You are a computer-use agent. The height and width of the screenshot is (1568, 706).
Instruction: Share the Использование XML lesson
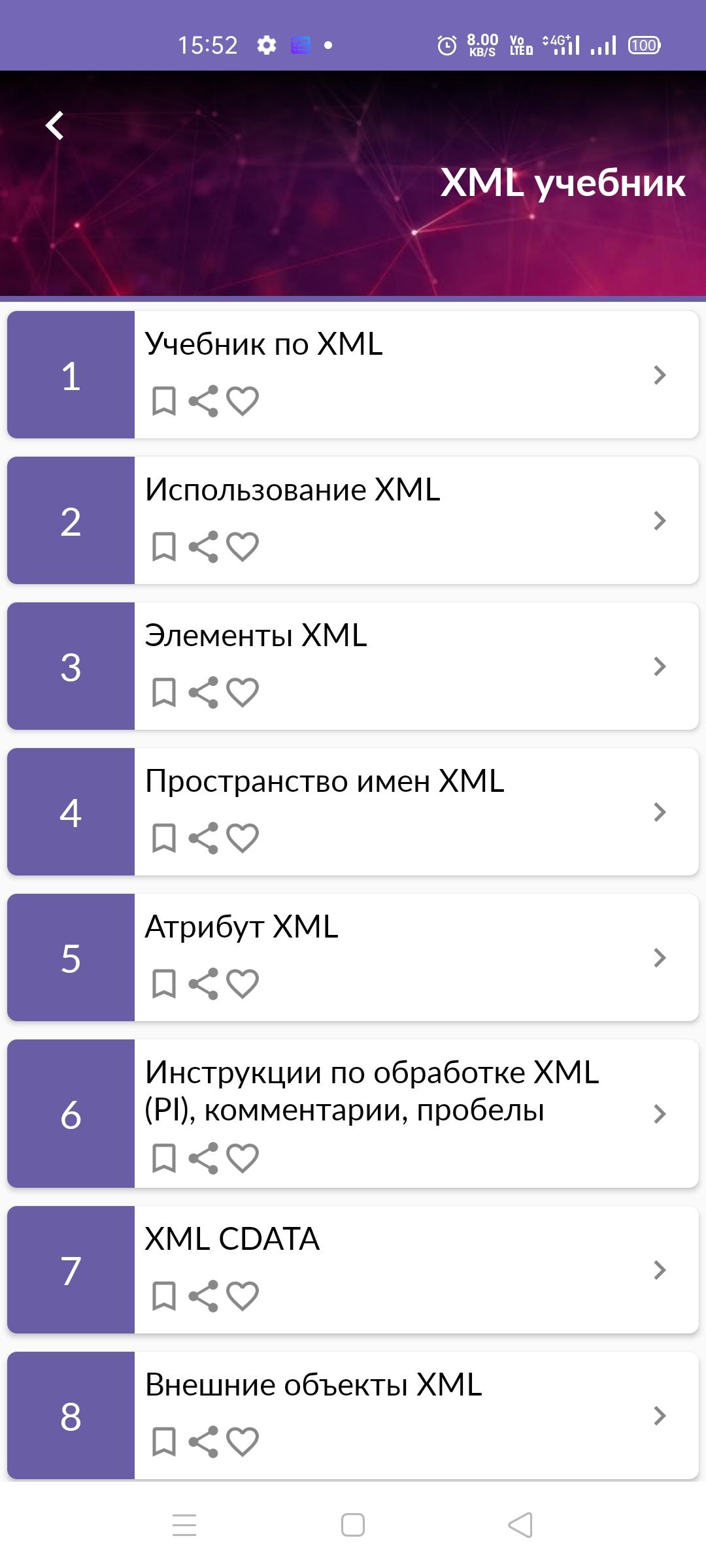click(x=203, y=547)
